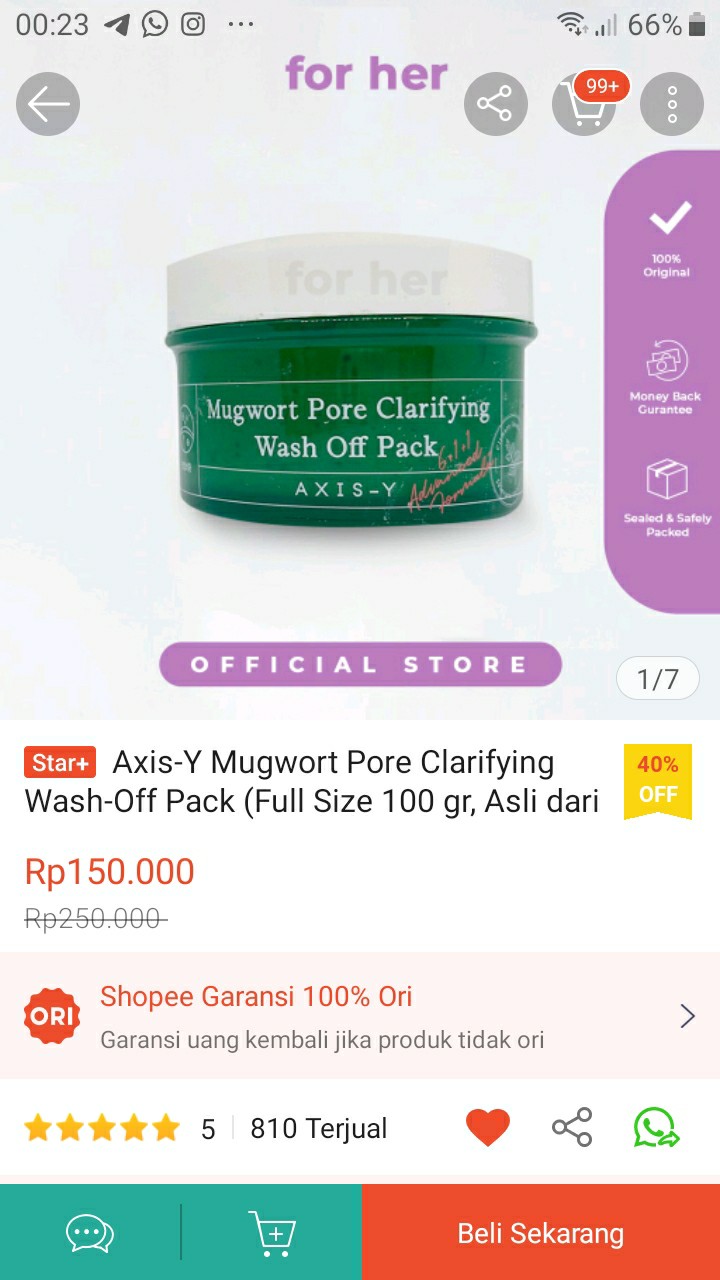Share product from the top bar
This screenshot has height=1280, width=720.
[495, 104]
